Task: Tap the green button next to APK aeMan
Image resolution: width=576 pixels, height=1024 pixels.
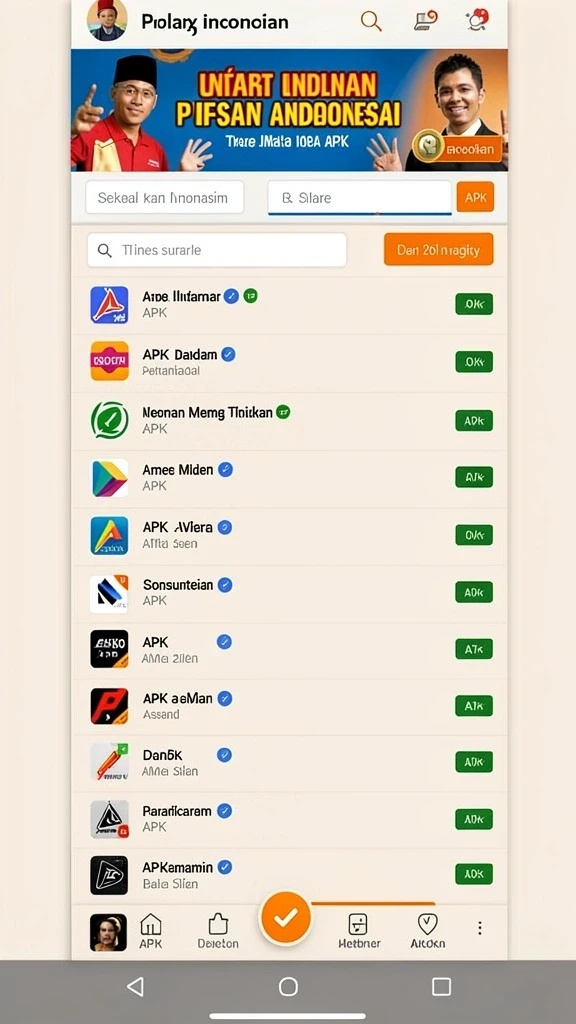Action: [473, 706]
